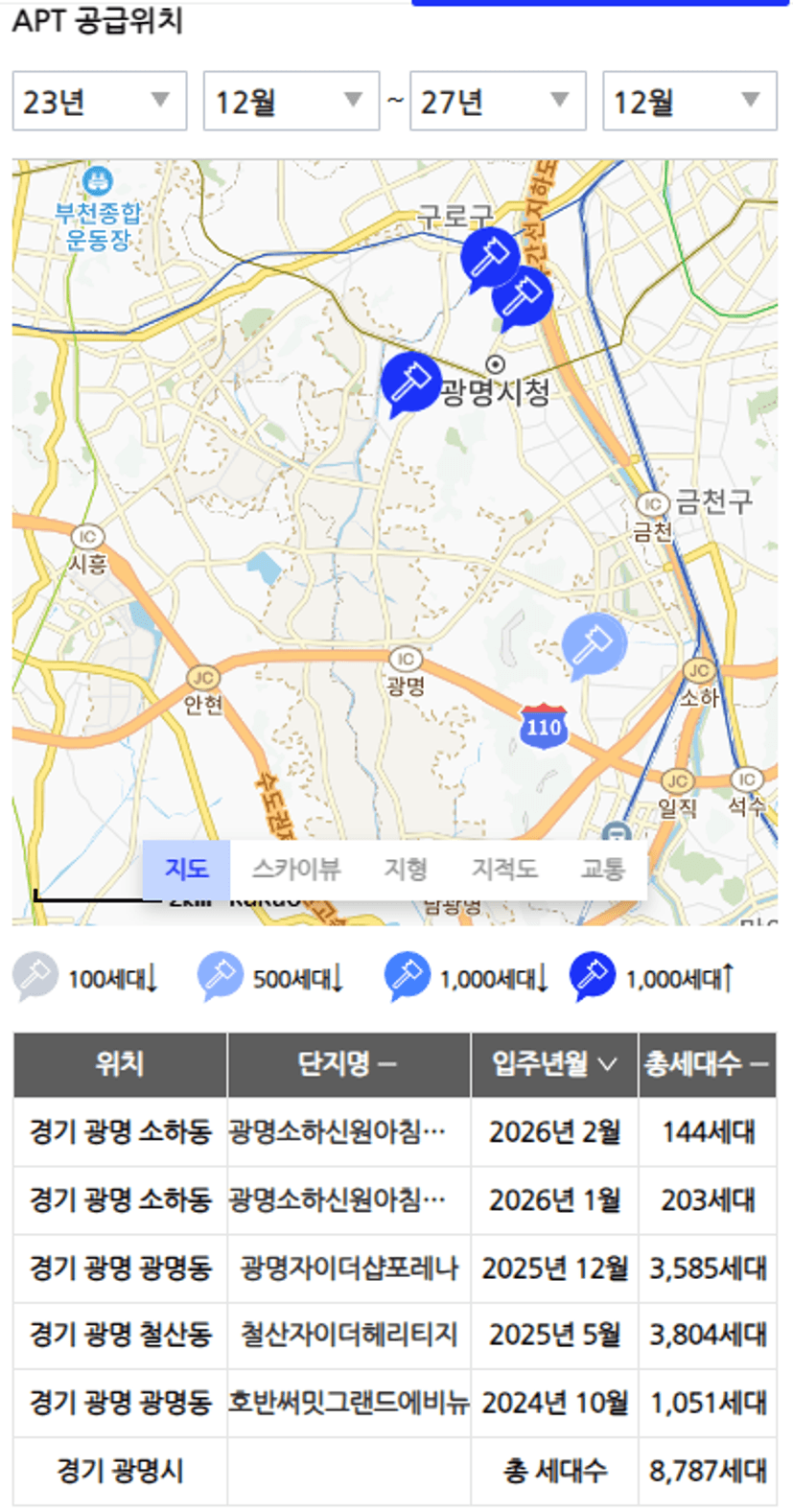Sort the table by 단지명

(x=349, y=1064)
